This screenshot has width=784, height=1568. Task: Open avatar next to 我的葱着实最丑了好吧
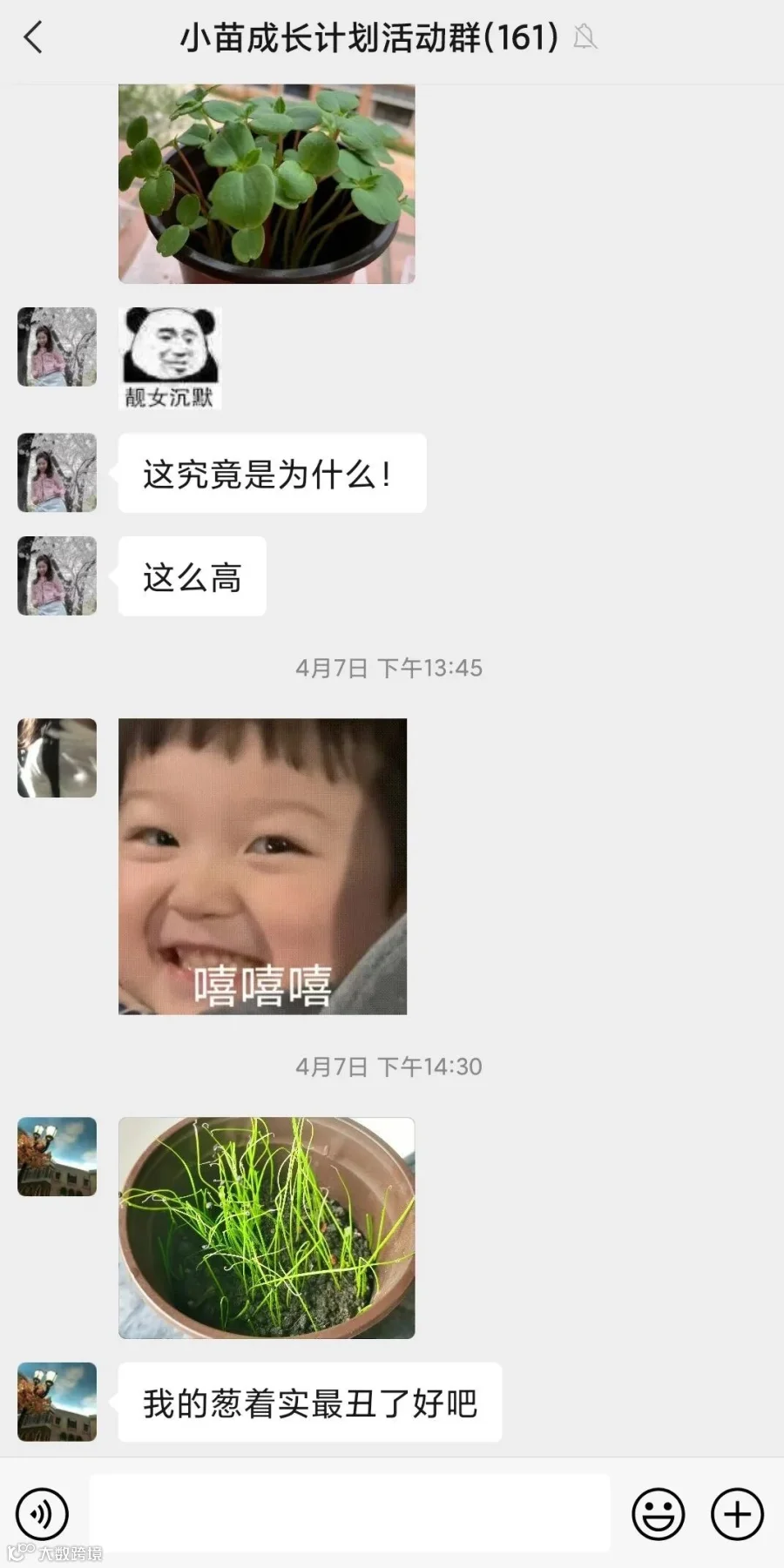[x=57, y=1402]
